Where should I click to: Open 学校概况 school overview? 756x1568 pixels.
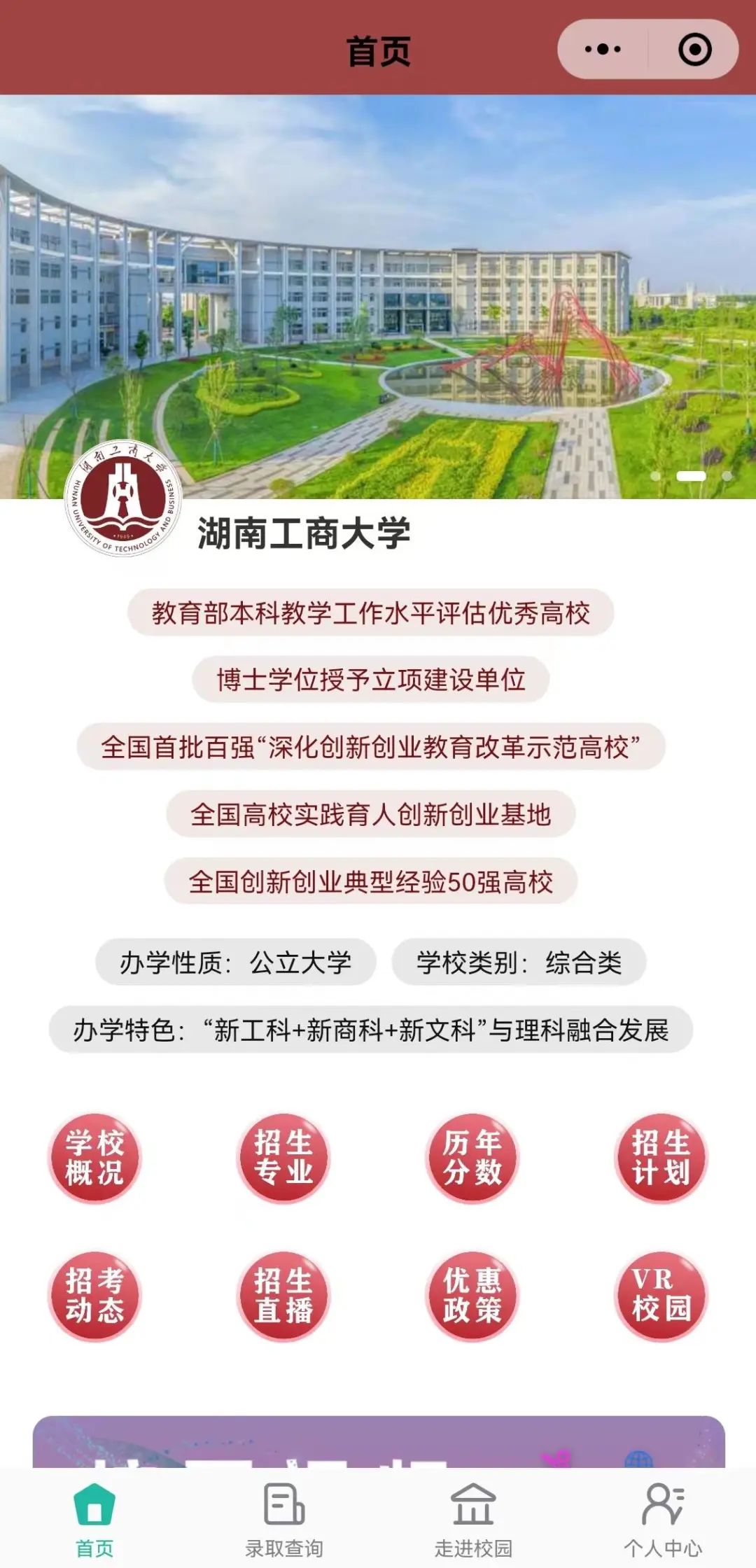coord(94,1158)
